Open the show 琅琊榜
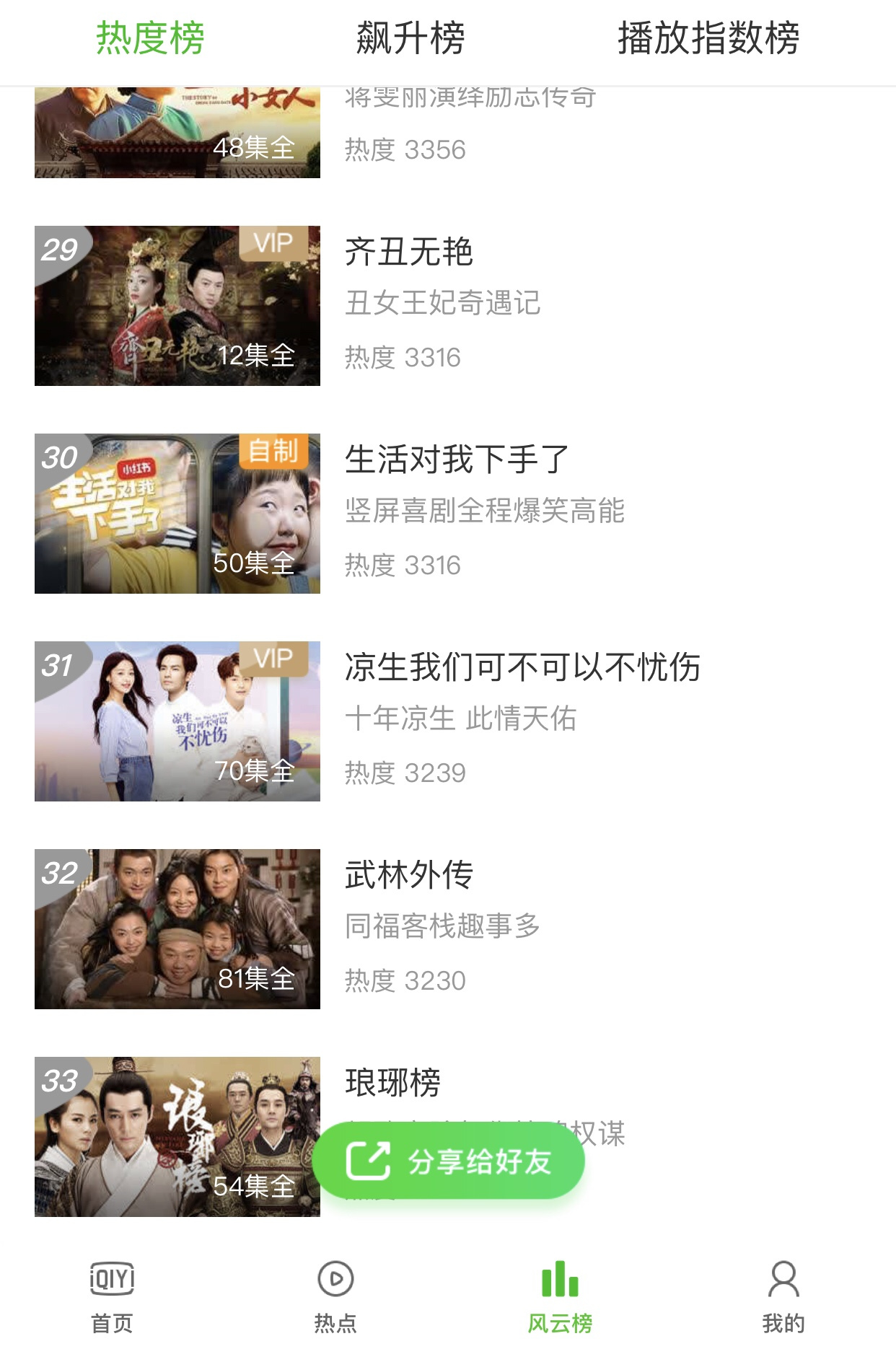Screen dimensions: 896x1349 [392, 1082]
